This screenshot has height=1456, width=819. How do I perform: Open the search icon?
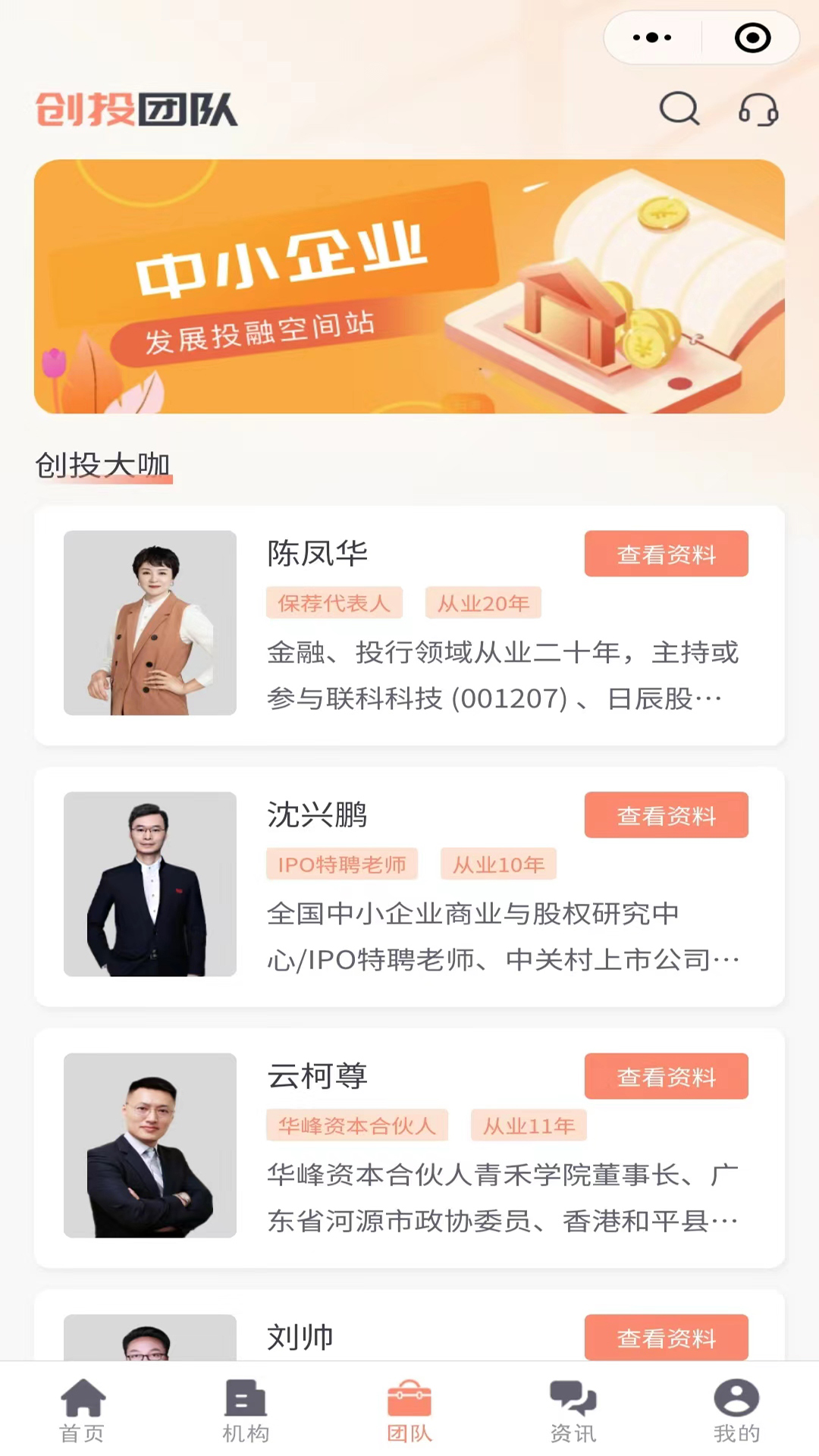(679, 109)
